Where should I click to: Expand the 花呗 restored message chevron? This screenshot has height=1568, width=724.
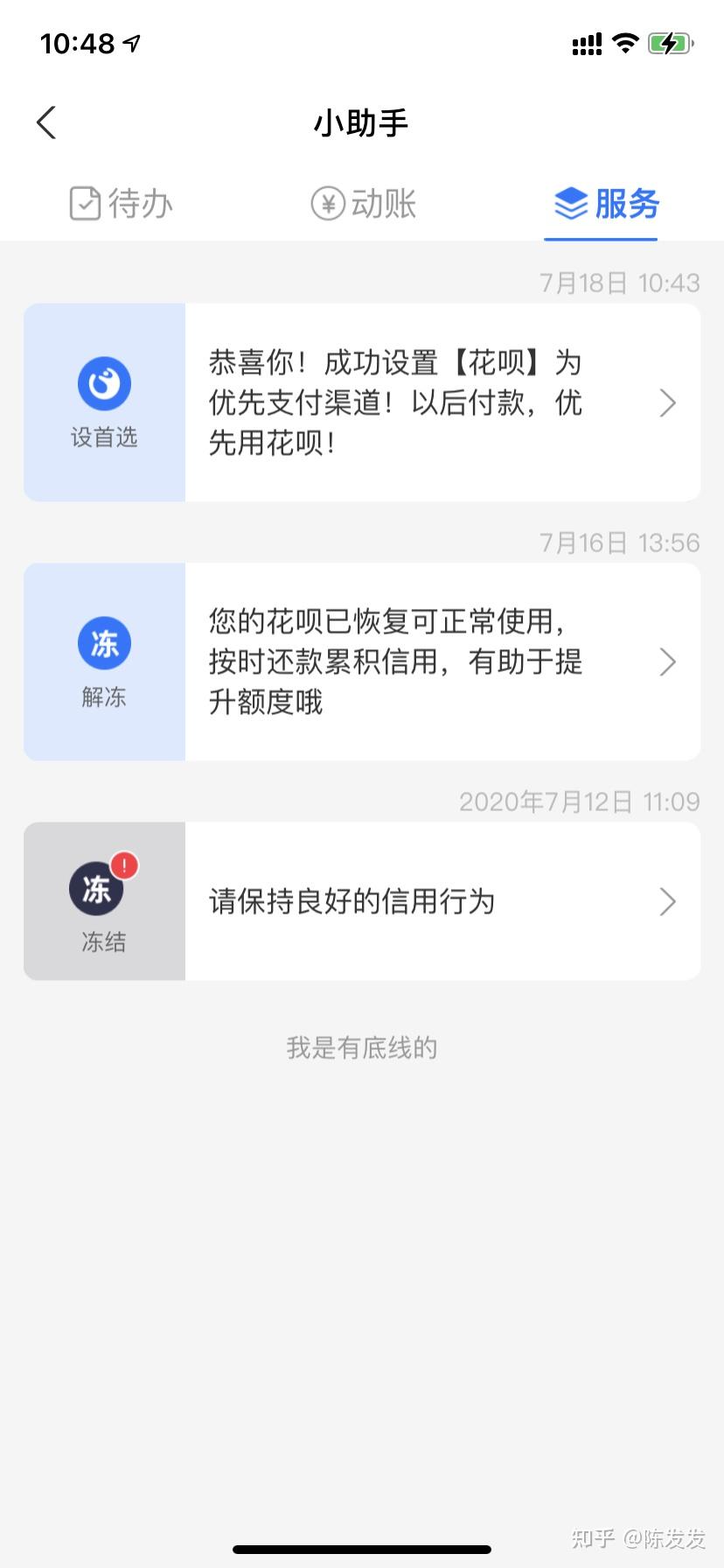click(x=668, y=661)
